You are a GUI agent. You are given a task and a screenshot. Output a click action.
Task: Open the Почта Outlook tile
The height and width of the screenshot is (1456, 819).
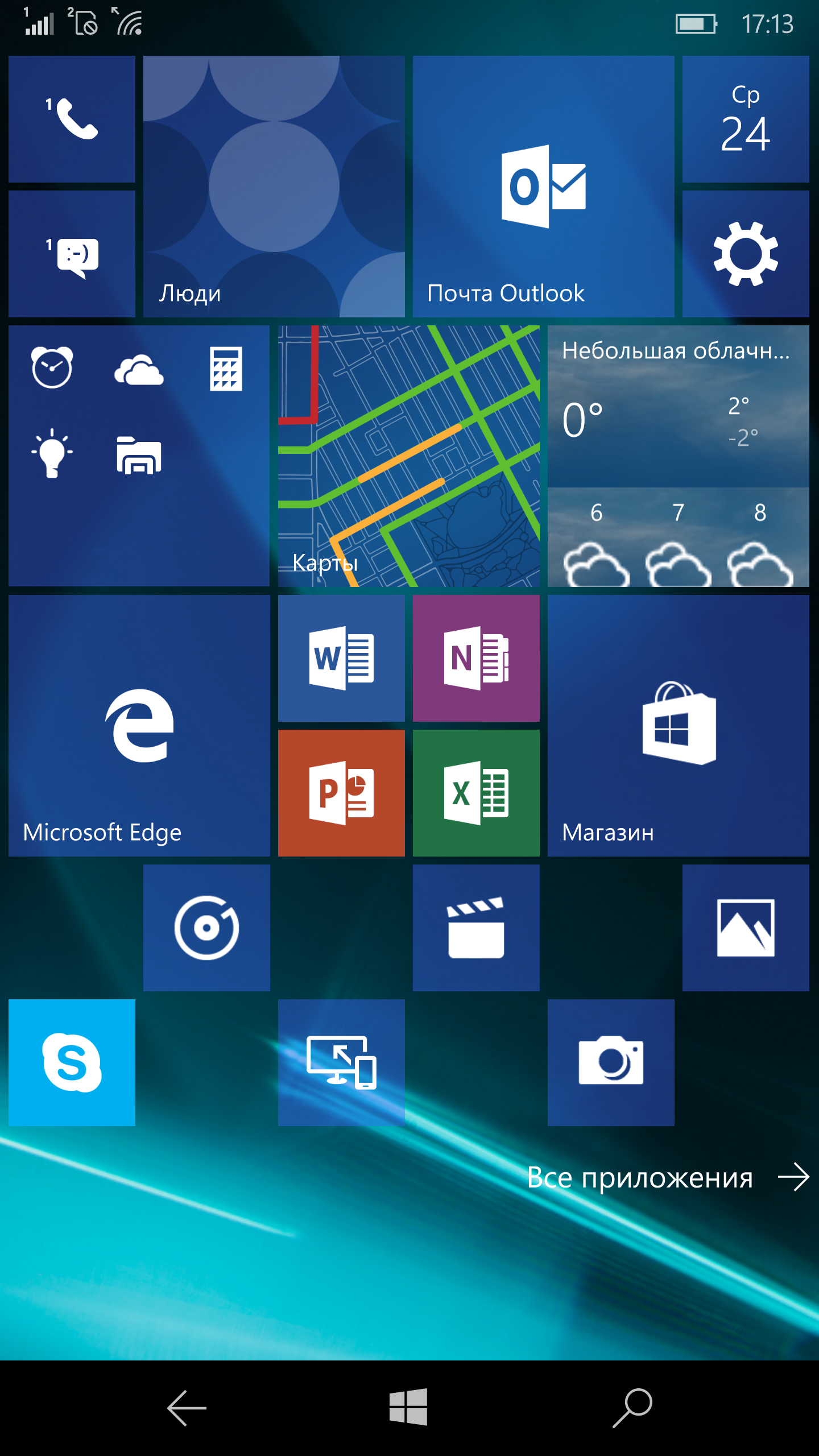pos(543,187)
